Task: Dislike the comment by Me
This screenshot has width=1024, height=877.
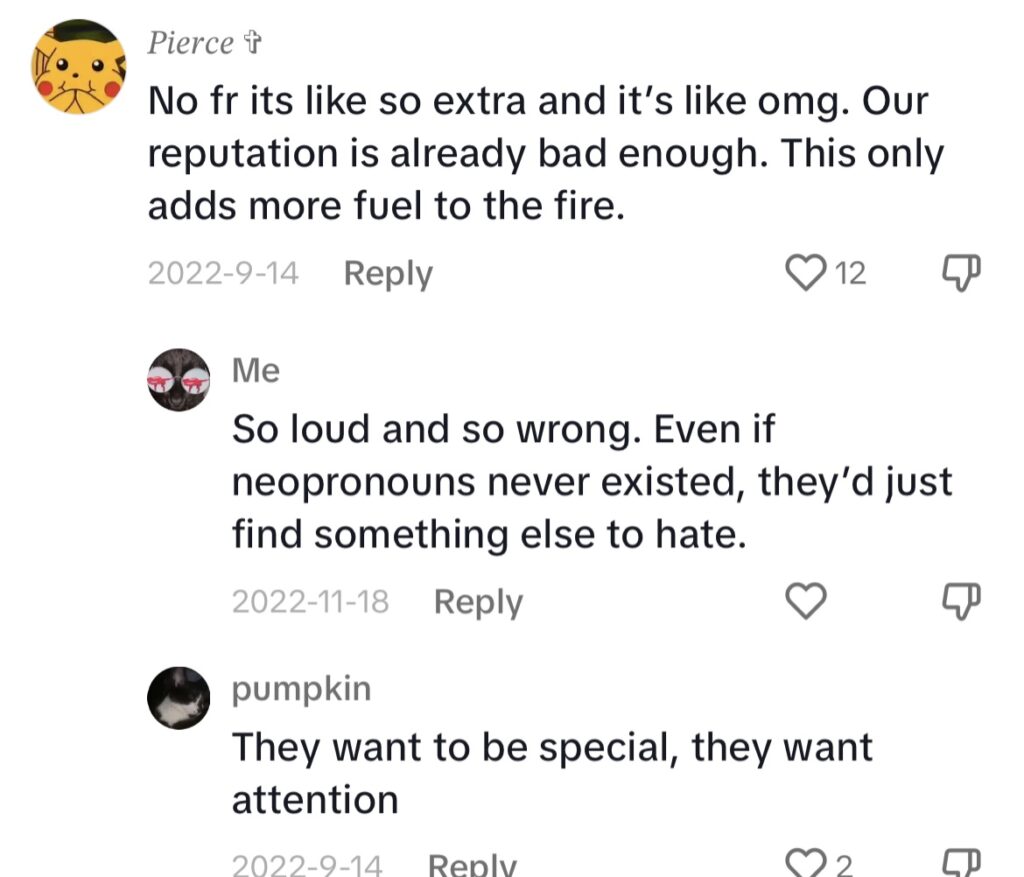Action: [961, 600]
